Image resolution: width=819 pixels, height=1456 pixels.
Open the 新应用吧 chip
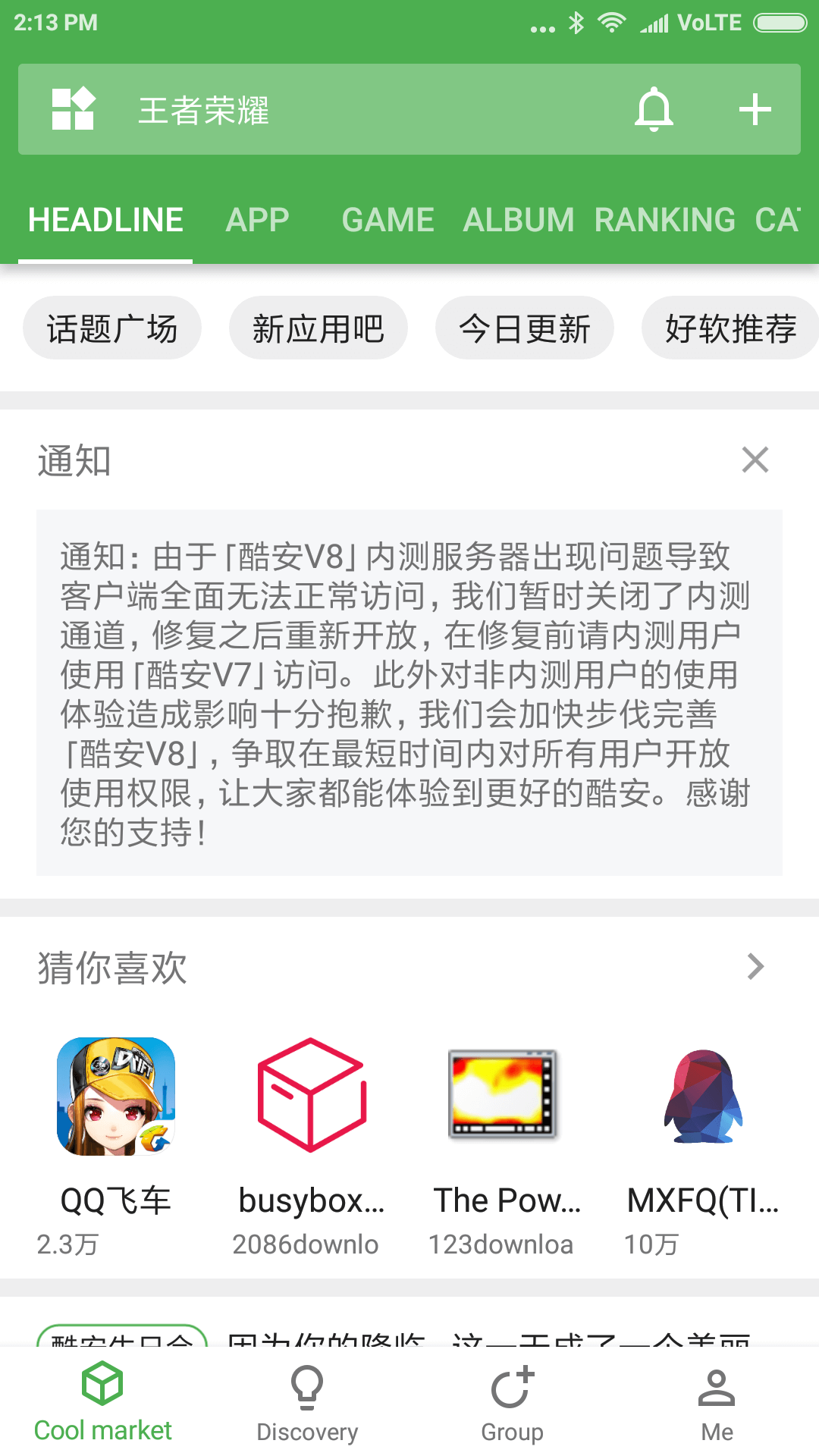coord(318,328)
